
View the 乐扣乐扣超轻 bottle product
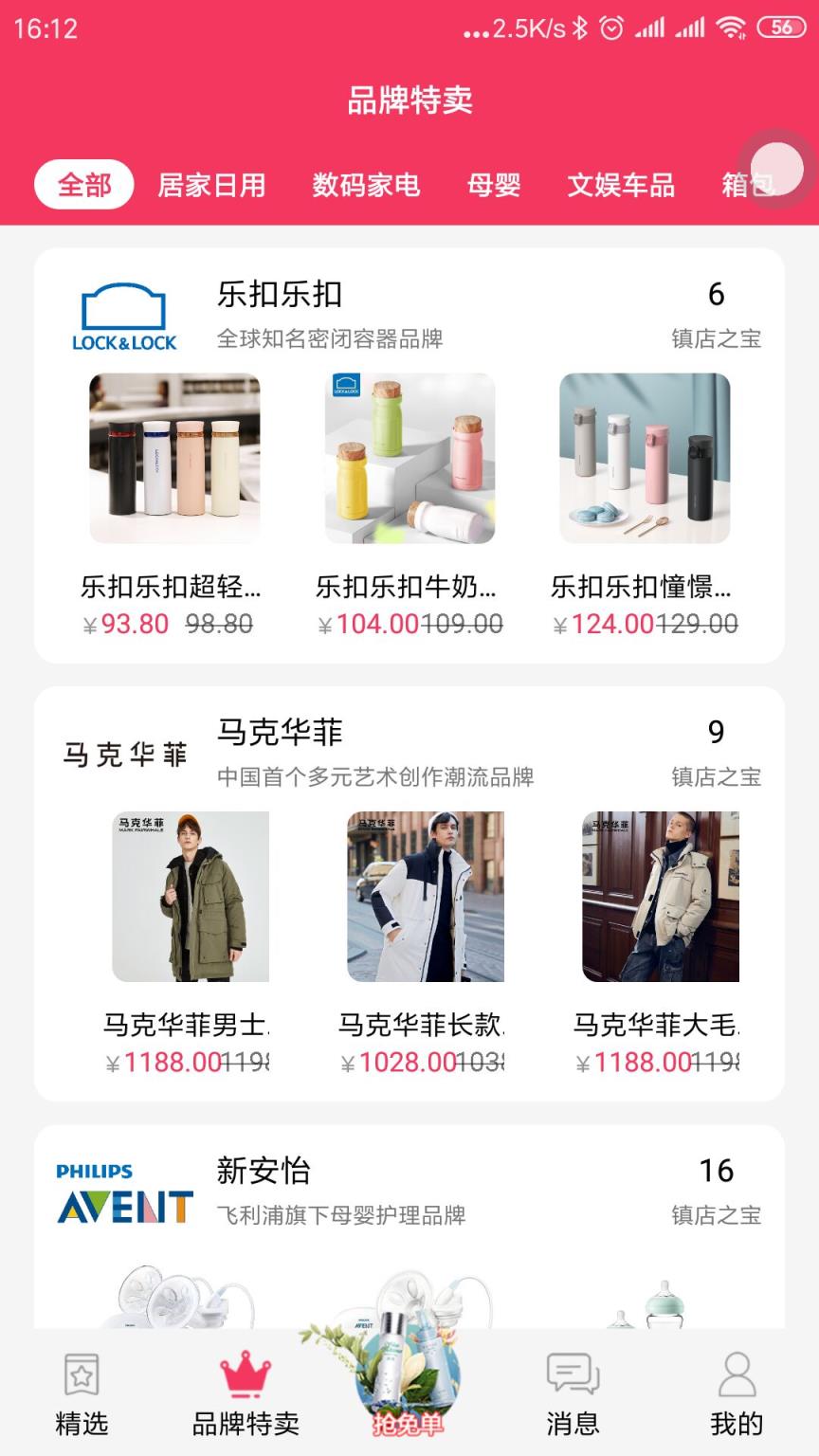pyautogui.click(x=174, y=459)
